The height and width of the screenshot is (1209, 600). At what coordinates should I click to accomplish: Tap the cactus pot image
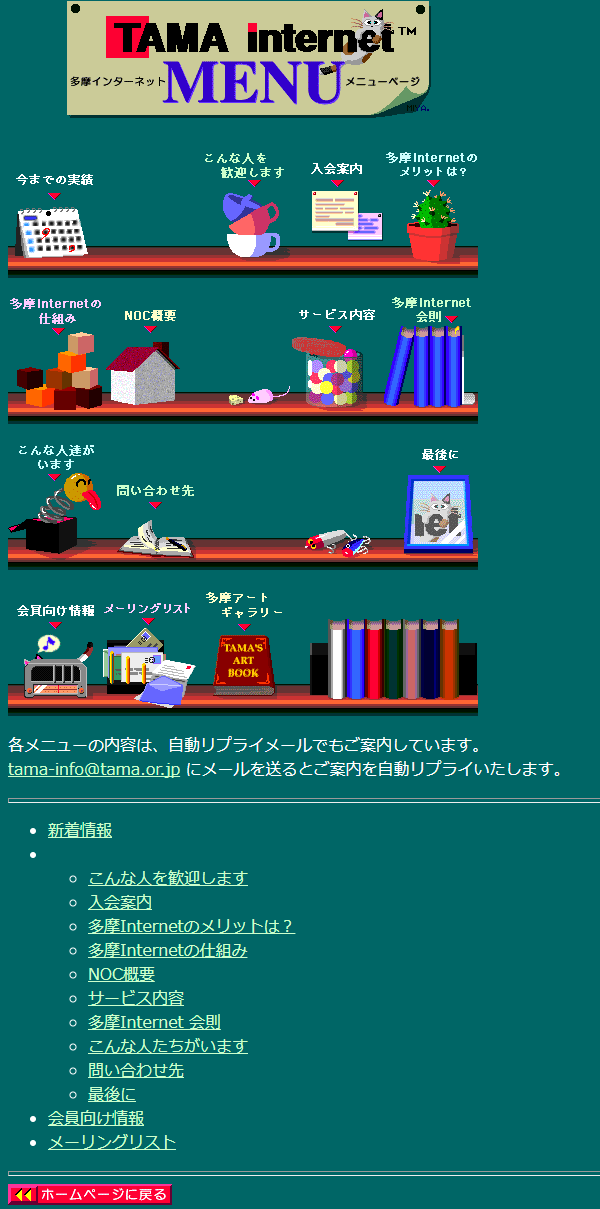tap(433, 228)
